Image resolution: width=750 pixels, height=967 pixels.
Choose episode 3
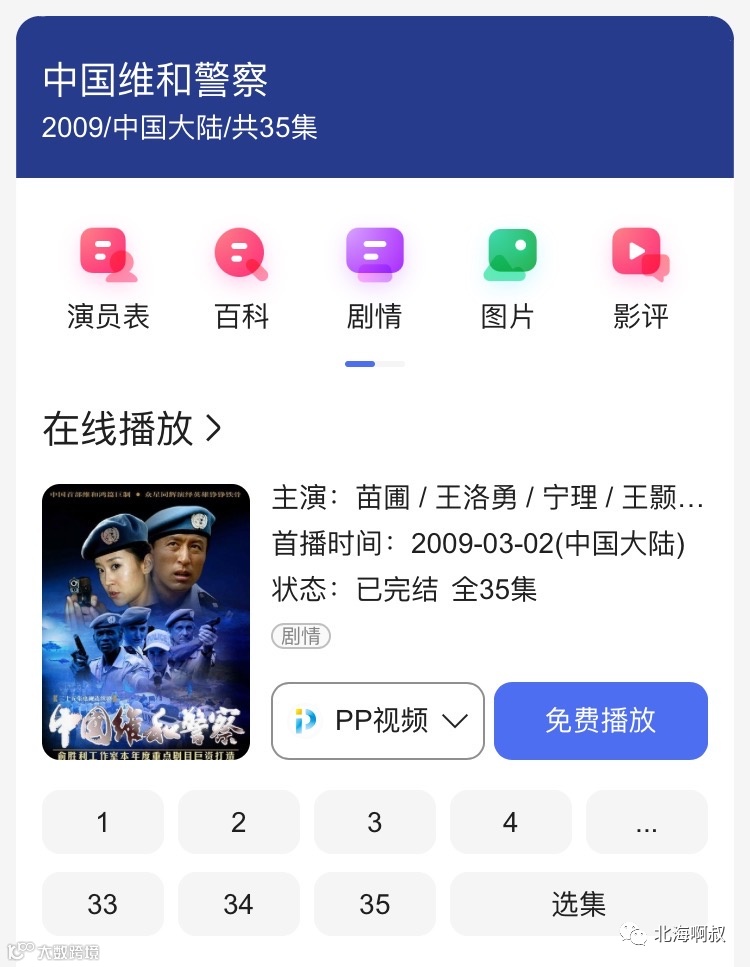point(374,822)
